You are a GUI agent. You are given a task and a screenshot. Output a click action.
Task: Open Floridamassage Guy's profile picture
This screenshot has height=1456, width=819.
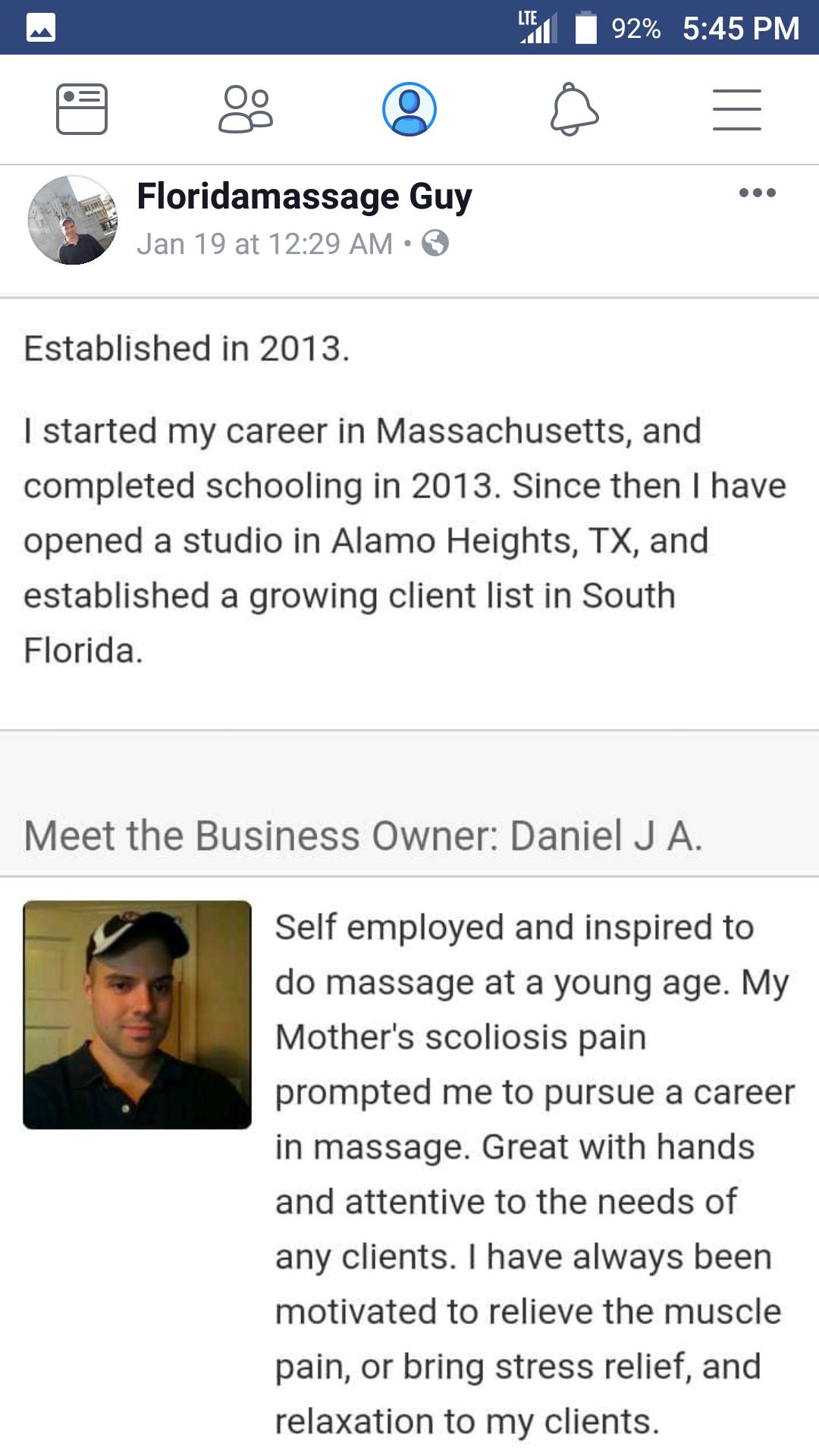click(x=73, y=220)
